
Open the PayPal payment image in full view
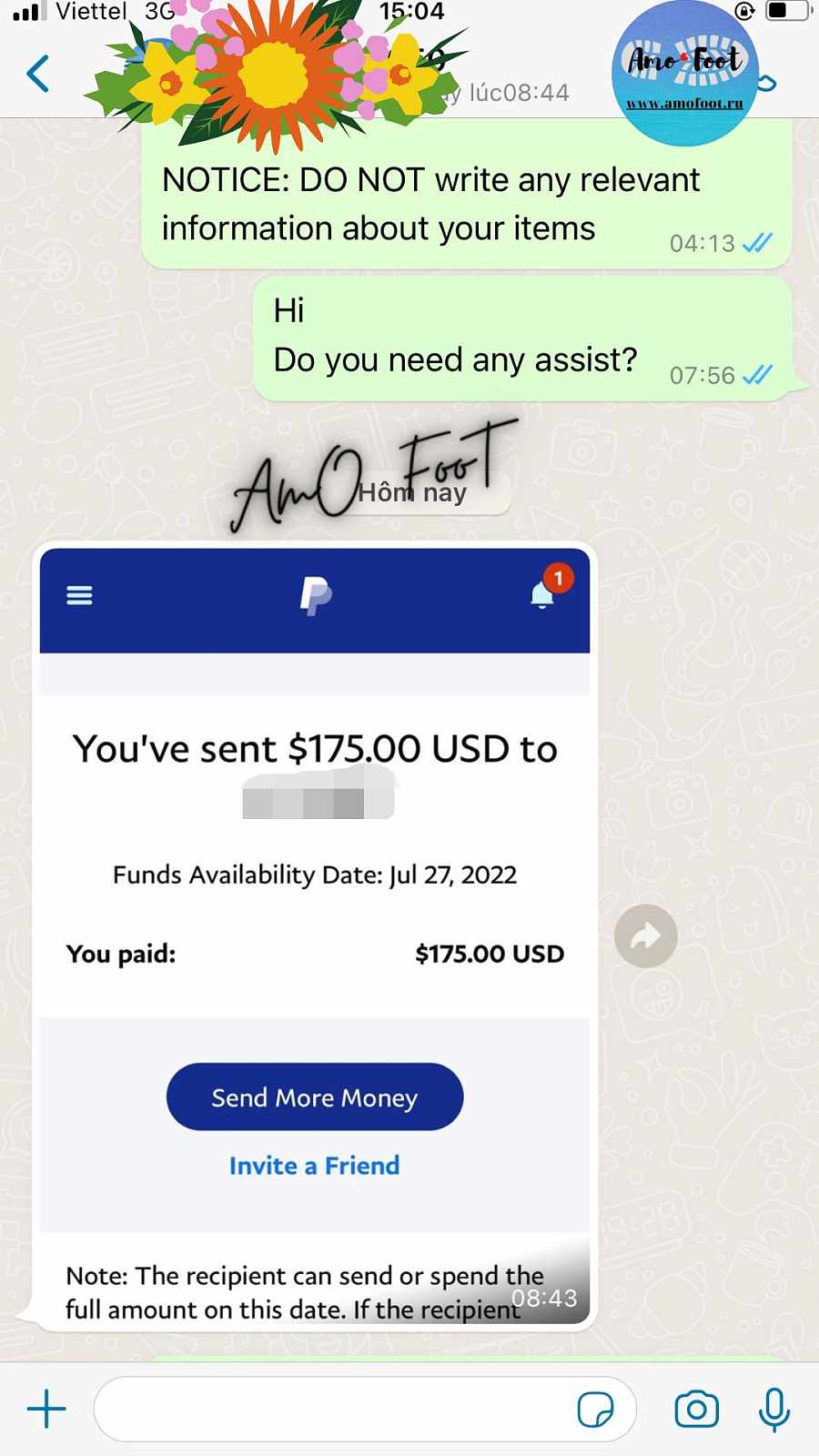315,910
